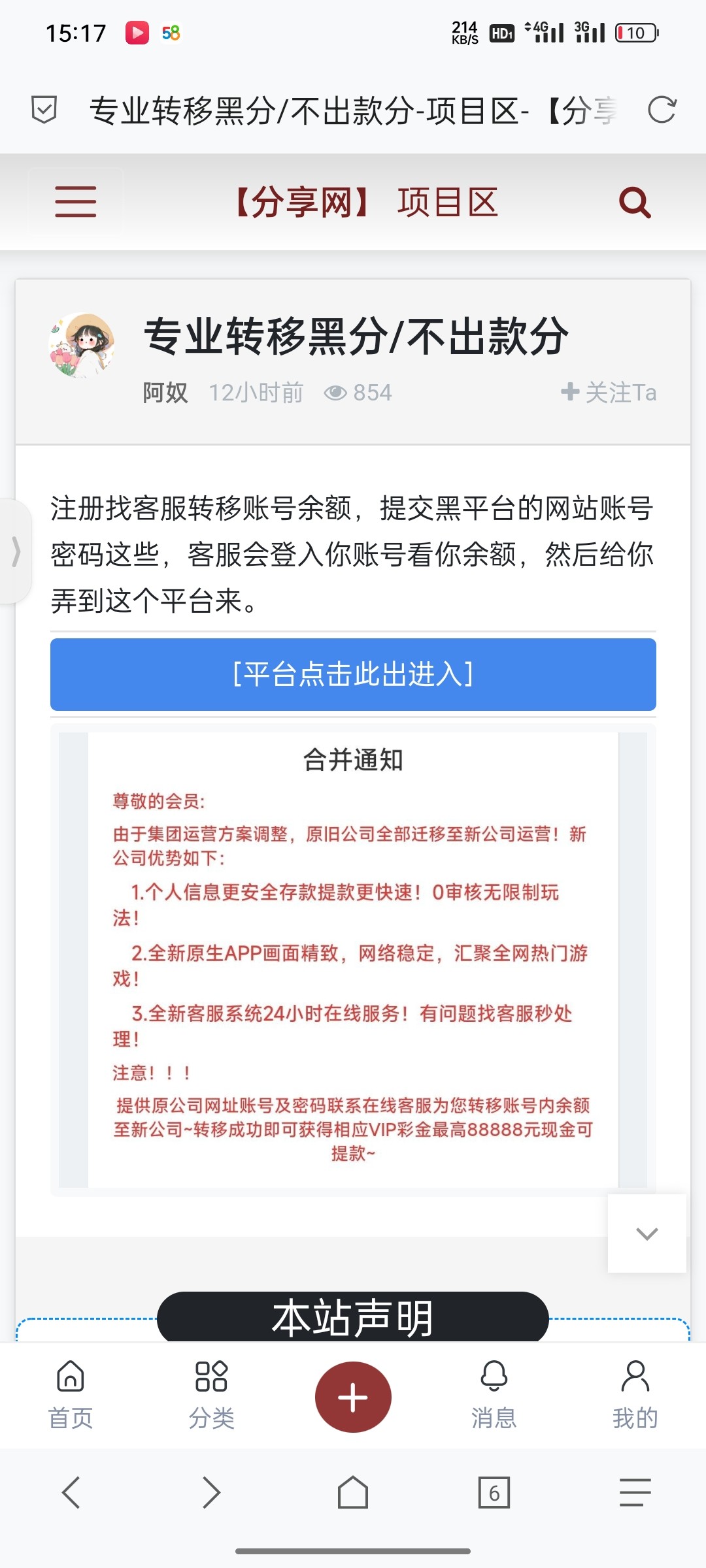Tap the floating down-chevron button
This screenshot has width=706, height=1568.
click(x=647, y=1233)
